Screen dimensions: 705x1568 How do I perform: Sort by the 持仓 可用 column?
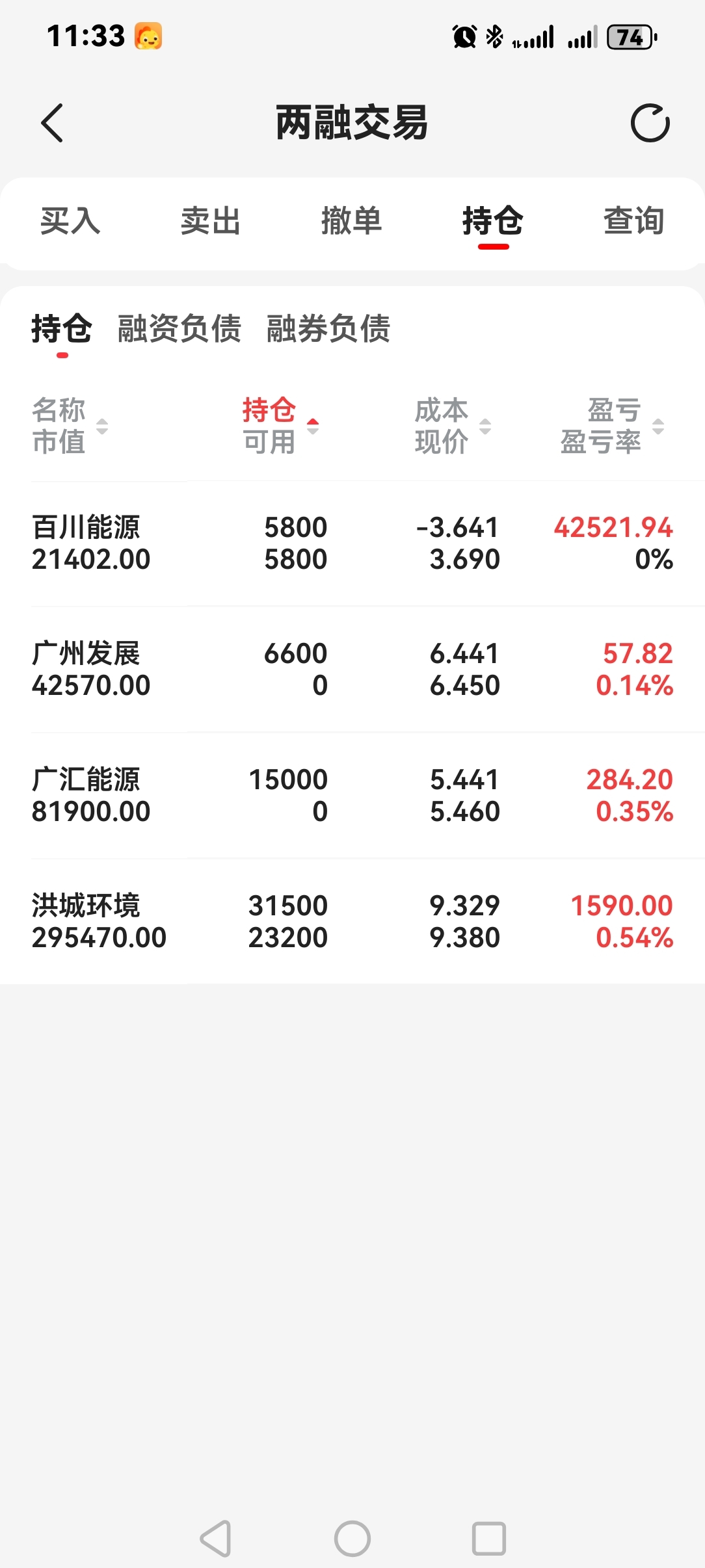click(281, 426)
